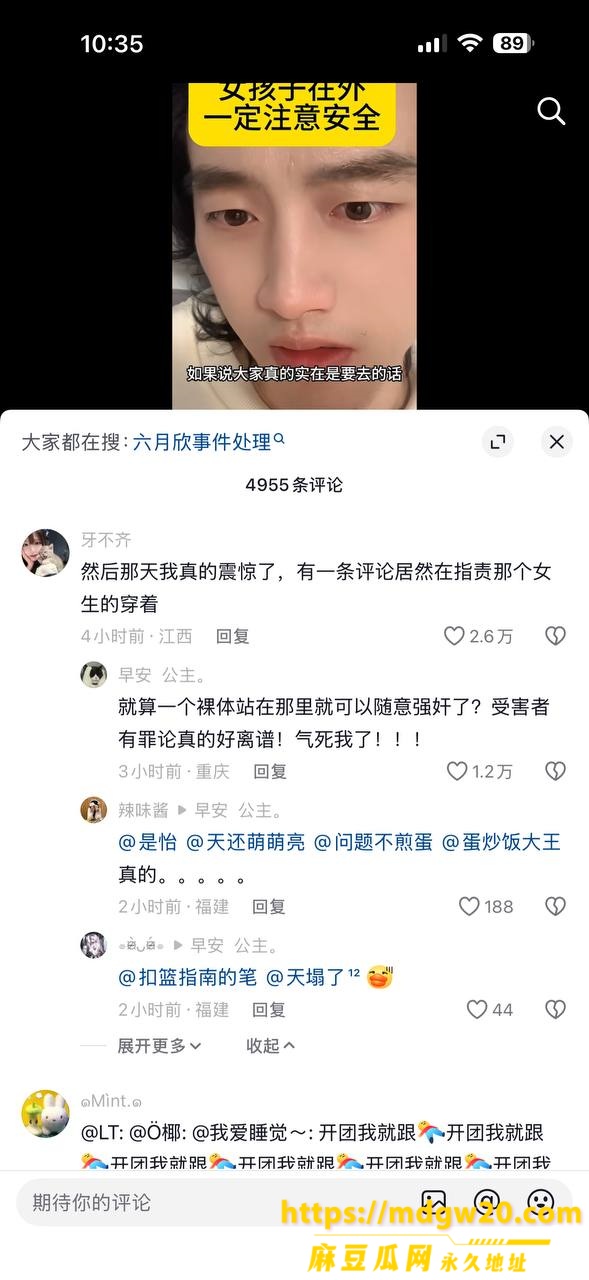The width and height of the screenshot is (589, 1280).
Task: Close the comments panel
Action: click(x=557, y=441)
